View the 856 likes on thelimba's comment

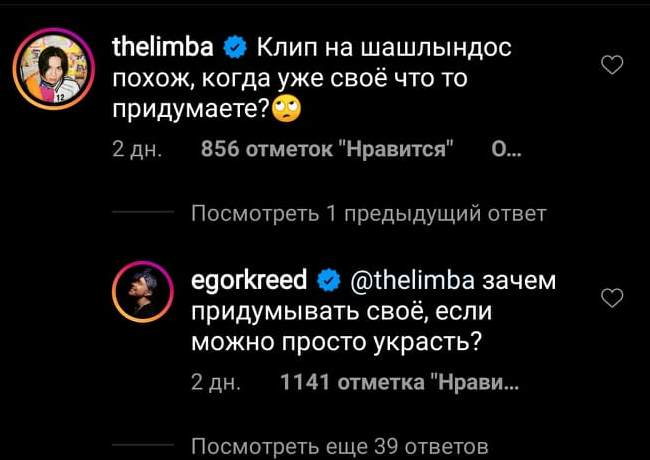coord(328,149)
